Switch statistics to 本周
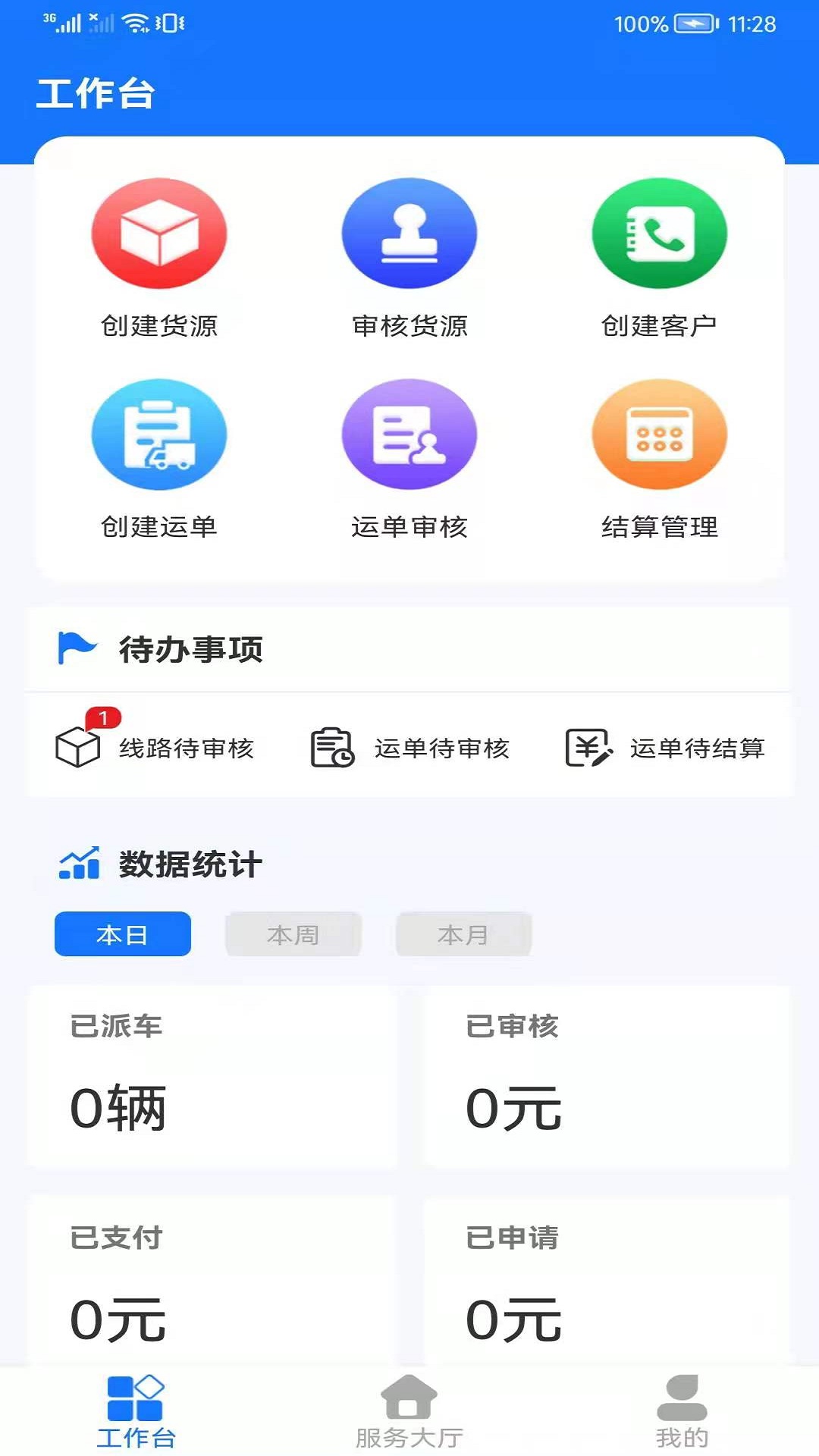This screenshot has height=1456, width=819. click(x=293, y=934)
